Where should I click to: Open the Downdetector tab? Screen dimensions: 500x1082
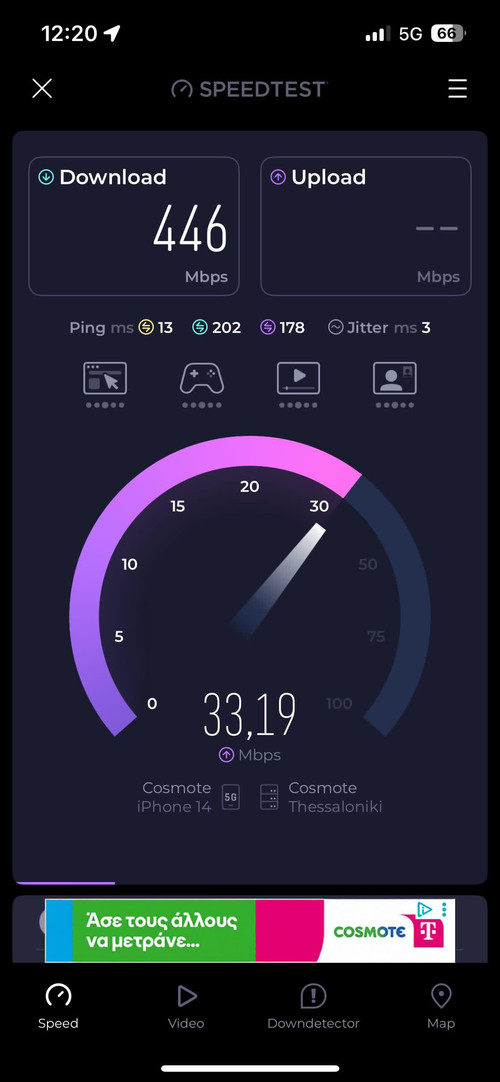point(313,1007)
